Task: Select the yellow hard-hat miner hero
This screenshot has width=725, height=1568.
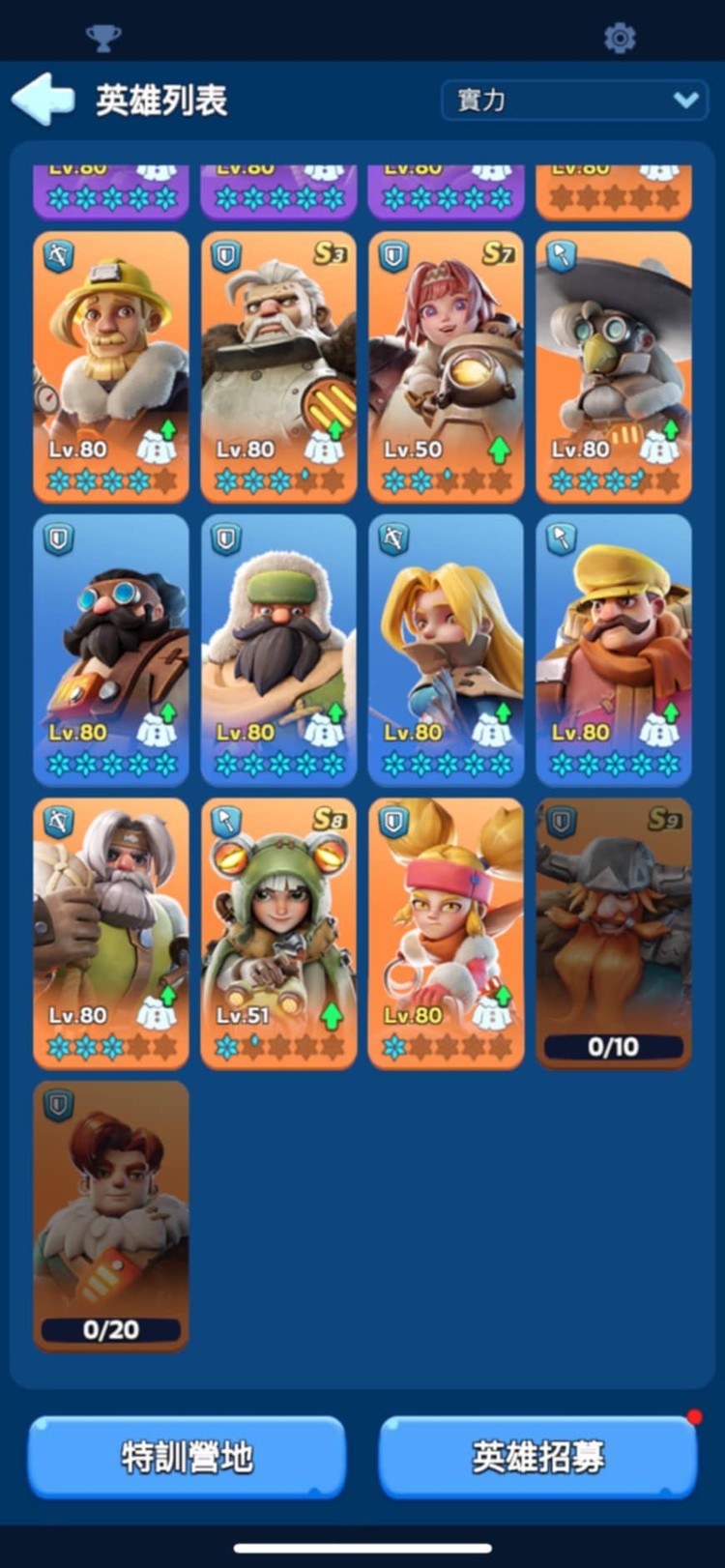Action: [111, 367]
